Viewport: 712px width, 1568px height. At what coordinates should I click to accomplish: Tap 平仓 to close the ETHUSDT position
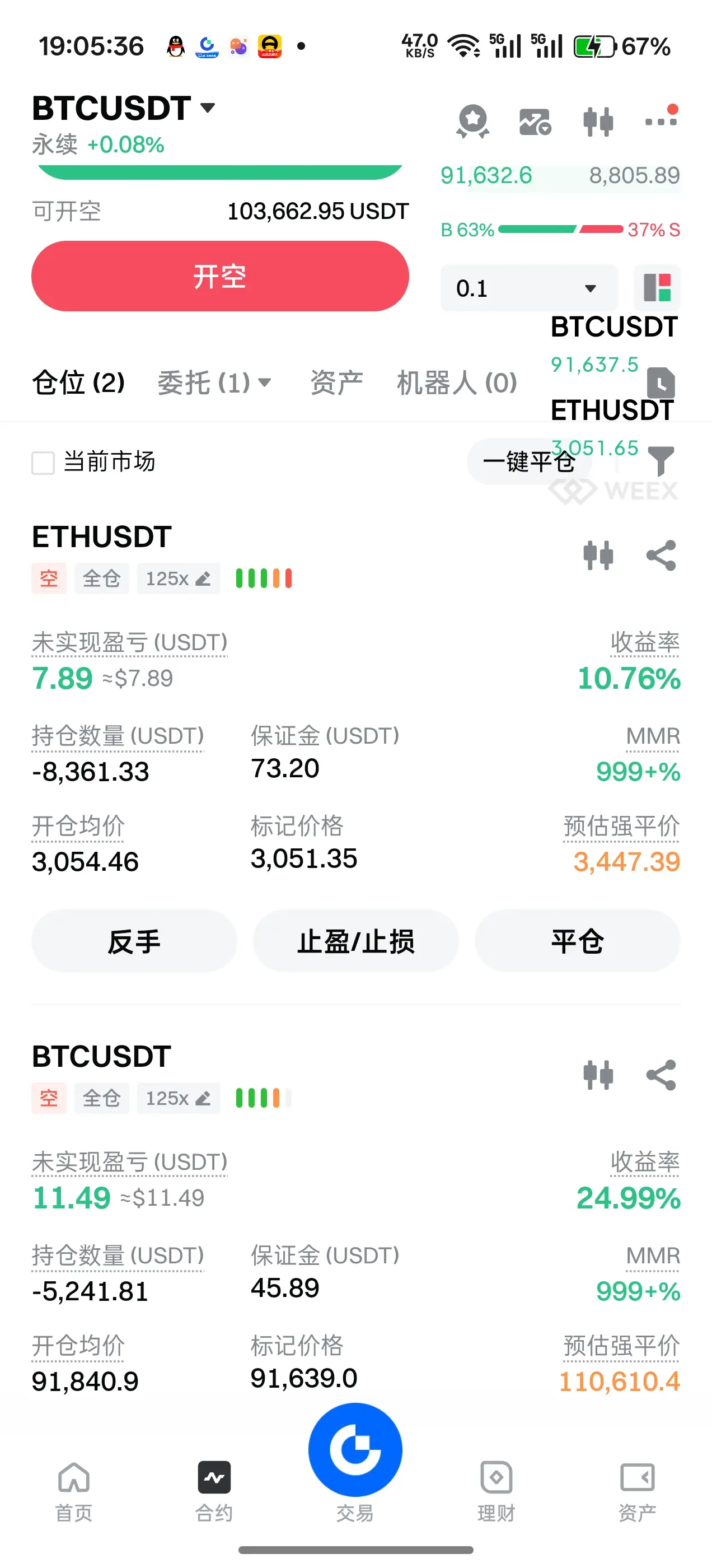pos(577,941)
